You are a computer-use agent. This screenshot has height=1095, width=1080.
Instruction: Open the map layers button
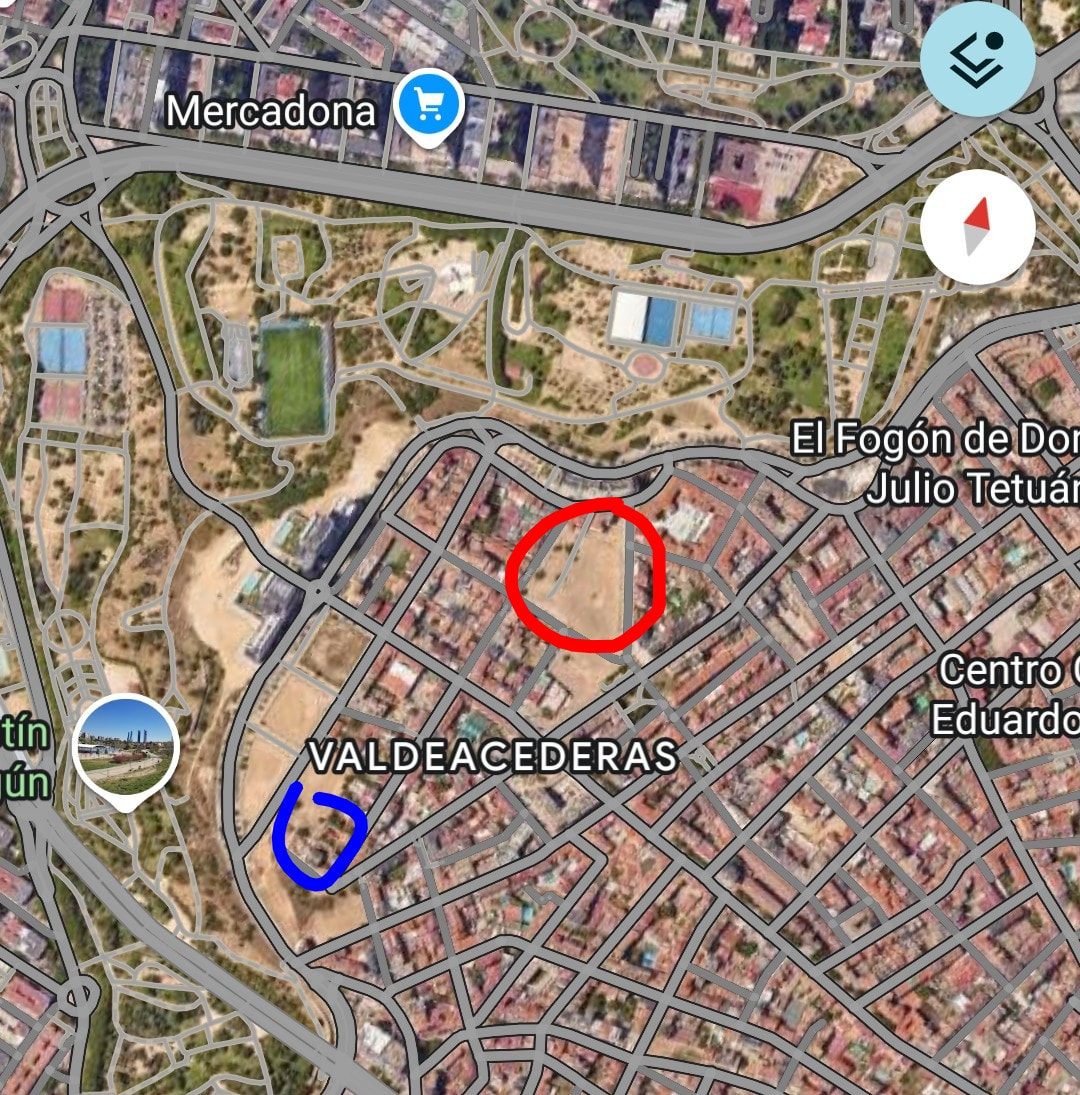977,60
